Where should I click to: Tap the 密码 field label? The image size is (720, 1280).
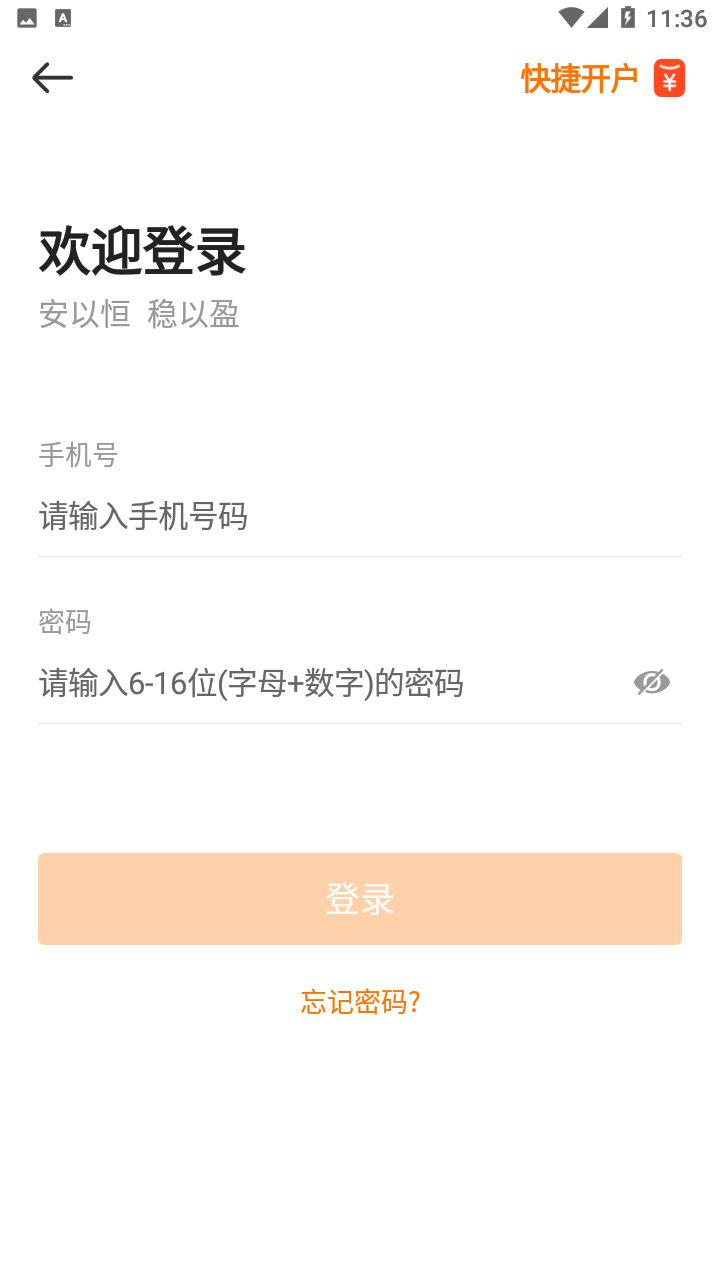click(x=63, y=621)
